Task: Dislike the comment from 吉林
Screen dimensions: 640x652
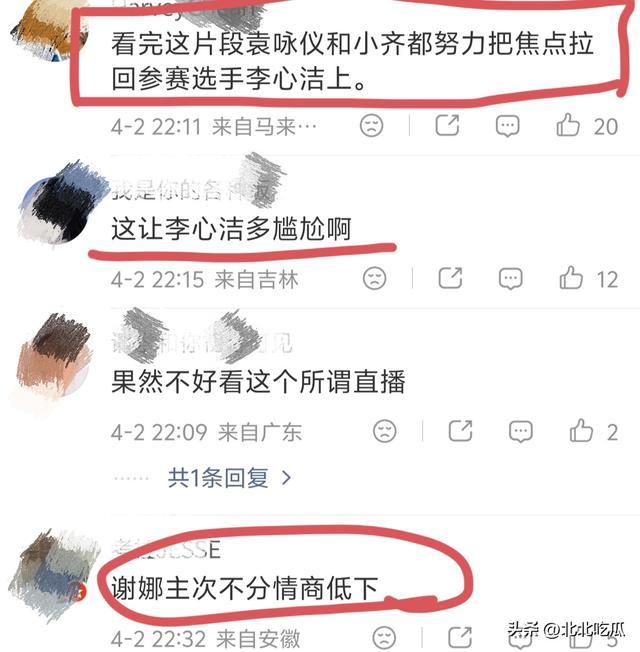Action: 375,278
